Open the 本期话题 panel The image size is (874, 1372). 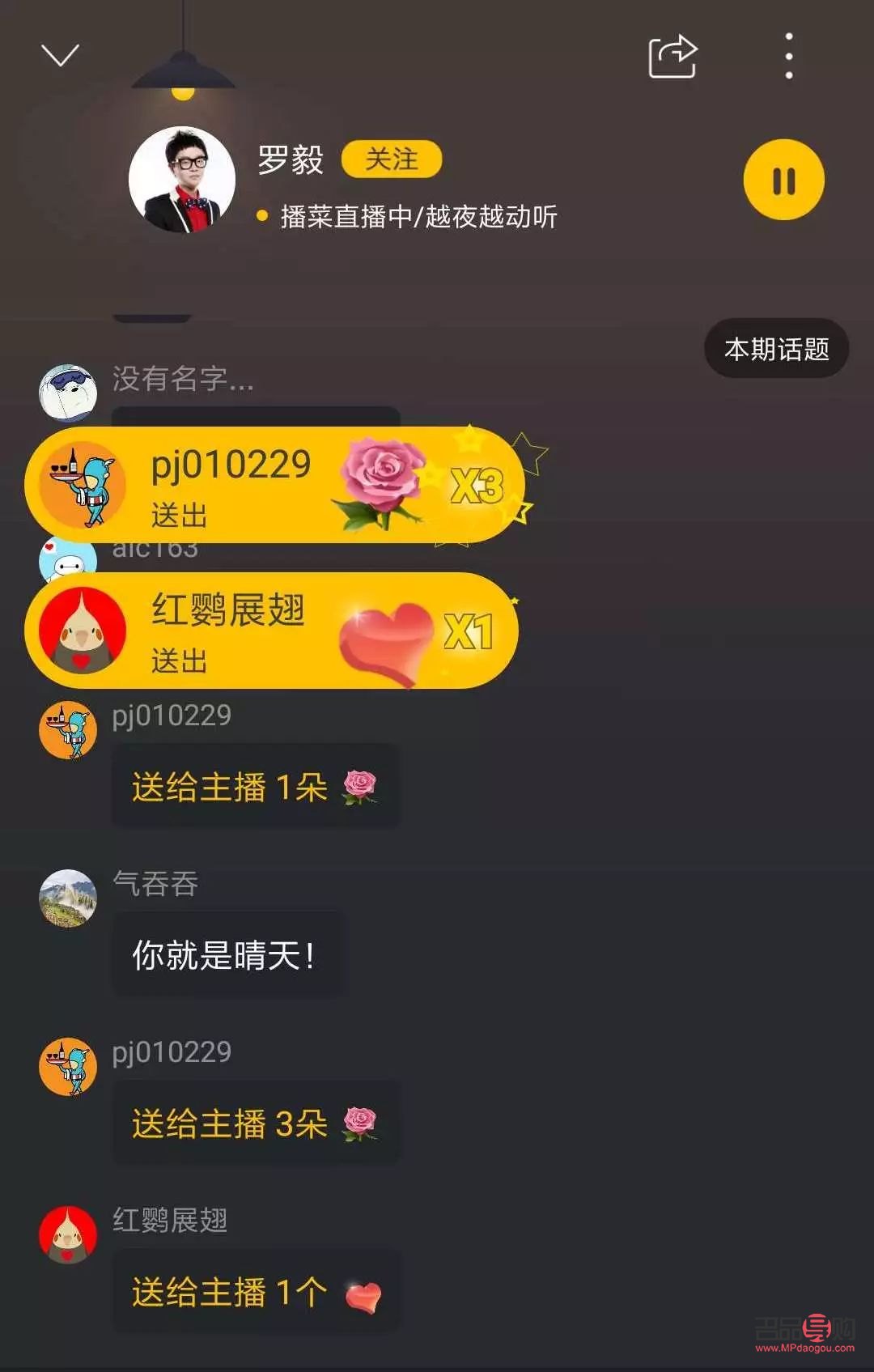click(x=776, y=348)
